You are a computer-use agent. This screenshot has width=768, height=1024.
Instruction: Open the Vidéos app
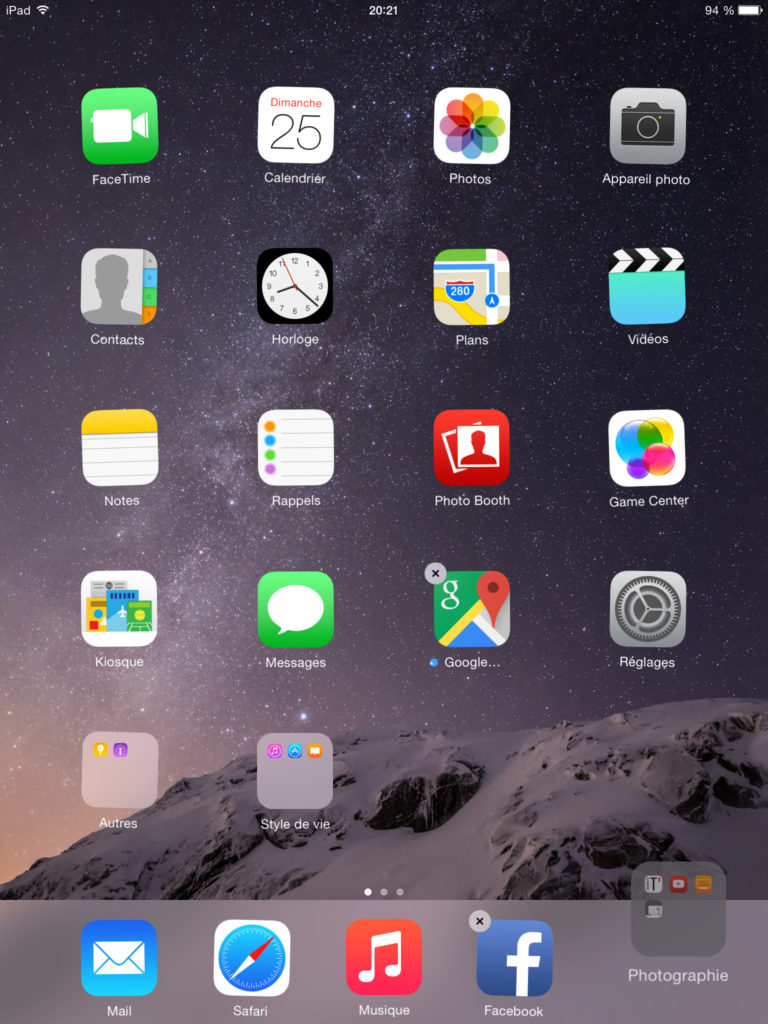[648, 287]
